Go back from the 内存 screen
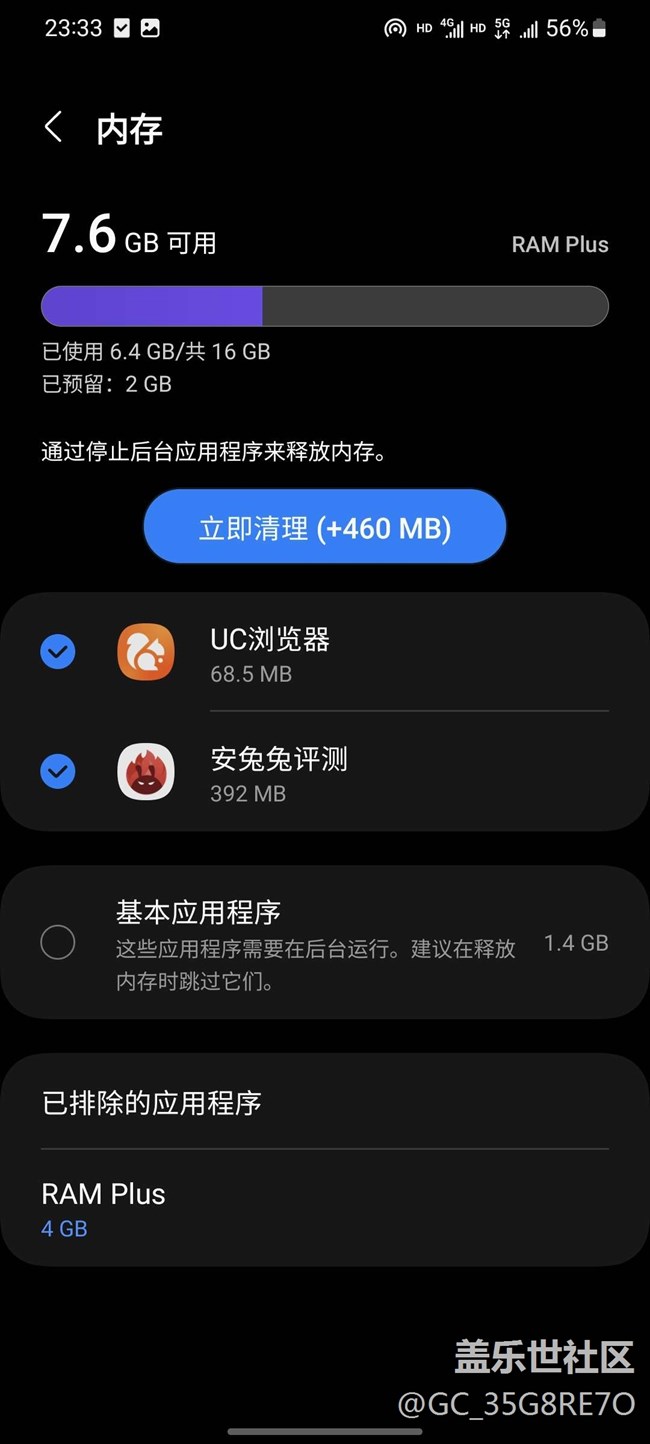Image resolution: width=650 pixels, height=1444 pixels. [x=54, y=128]
